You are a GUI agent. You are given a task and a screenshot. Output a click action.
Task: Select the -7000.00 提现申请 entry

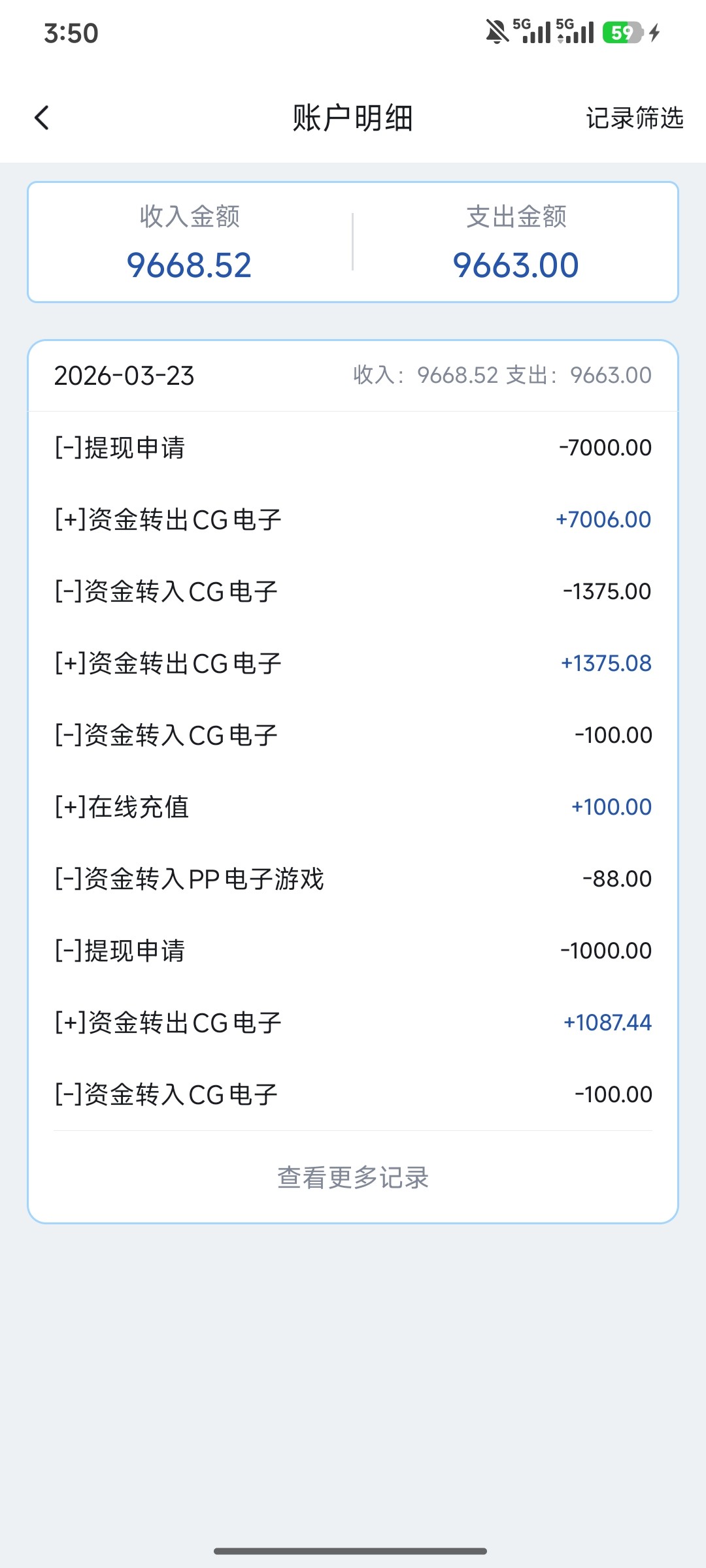coord(353,448)
